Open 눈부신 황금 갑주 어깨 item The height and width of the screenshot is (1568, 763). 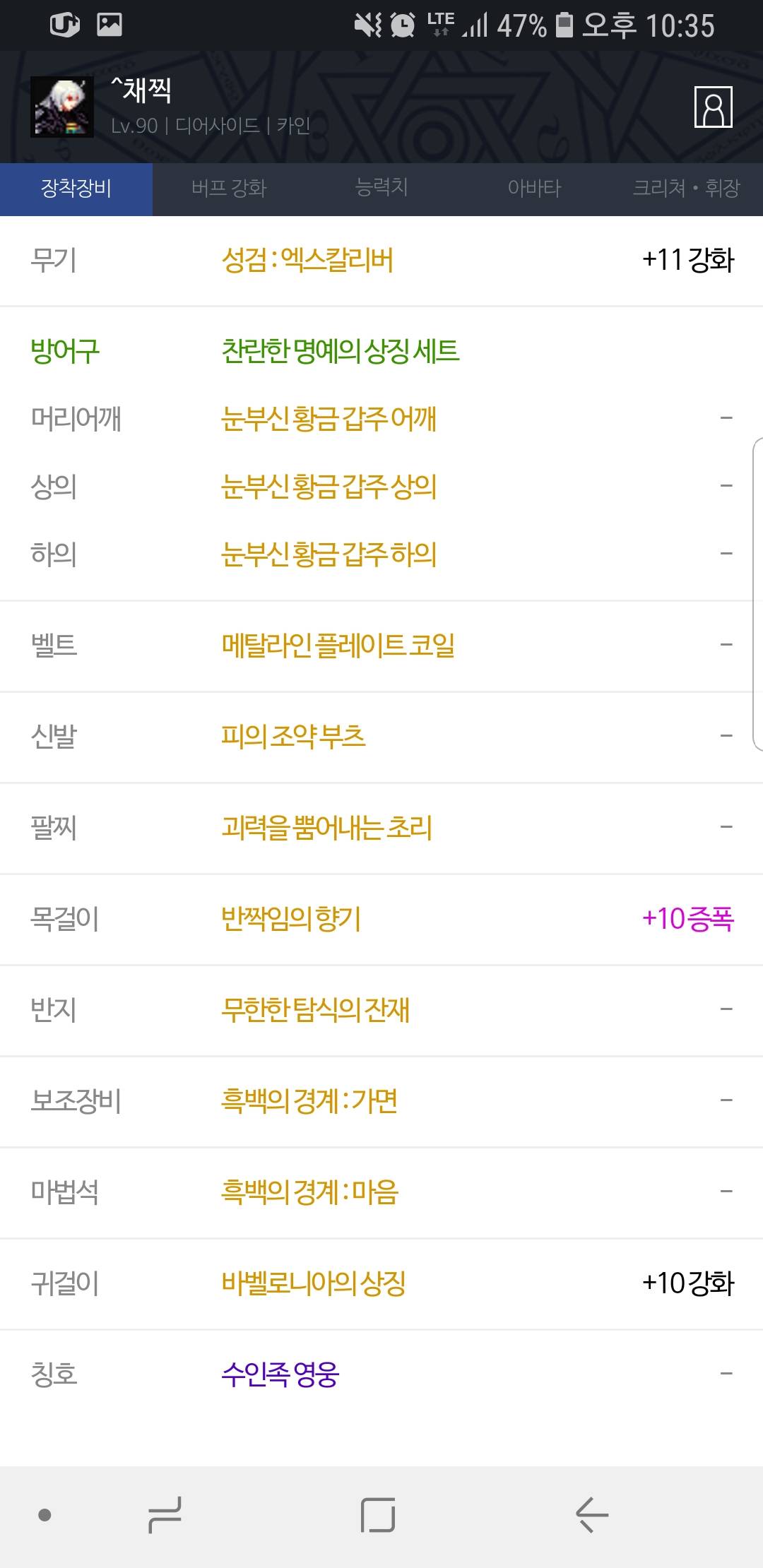[329, 419]
